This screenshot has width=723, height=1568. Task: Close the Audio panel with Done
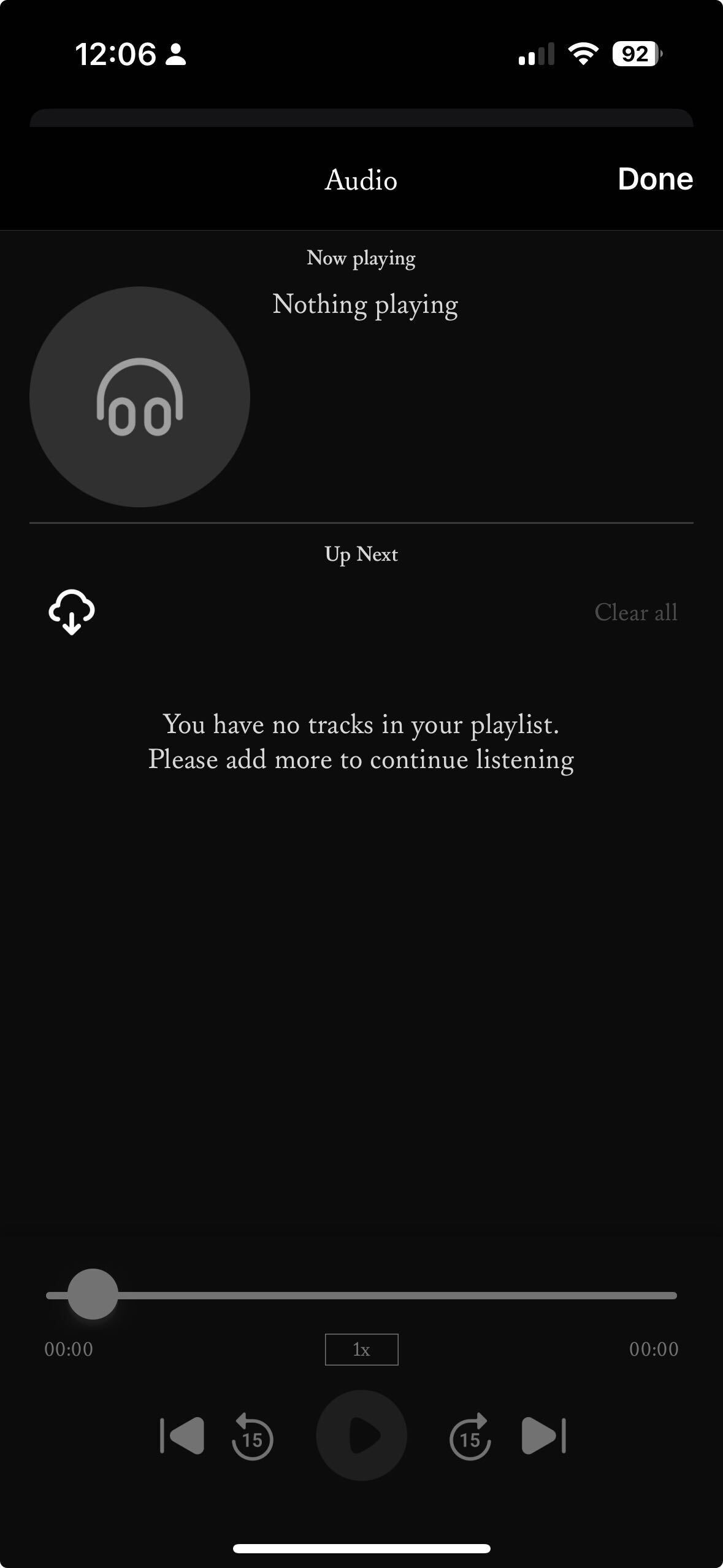click(655, 179)
